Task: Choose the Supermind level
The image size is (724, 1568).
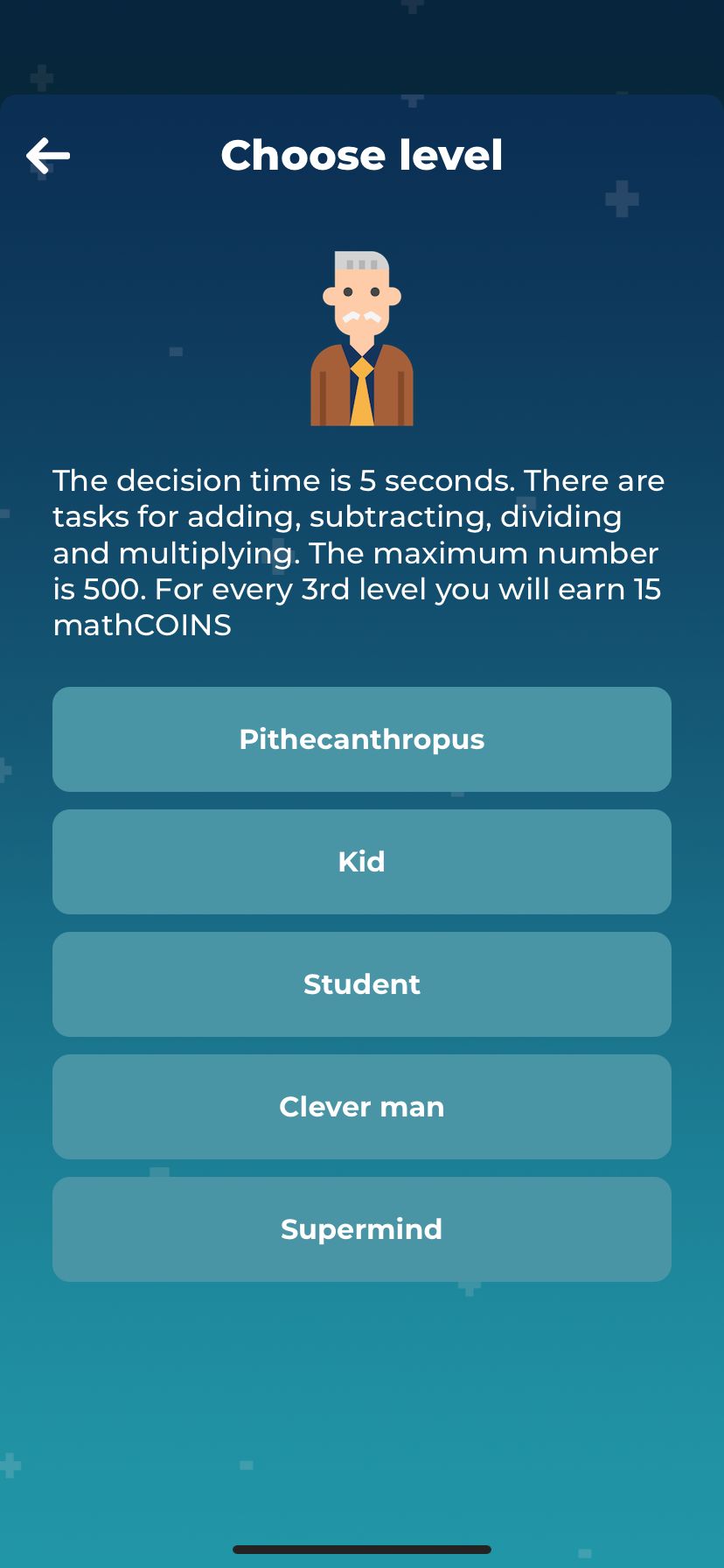Action: tap(362, 1229)
